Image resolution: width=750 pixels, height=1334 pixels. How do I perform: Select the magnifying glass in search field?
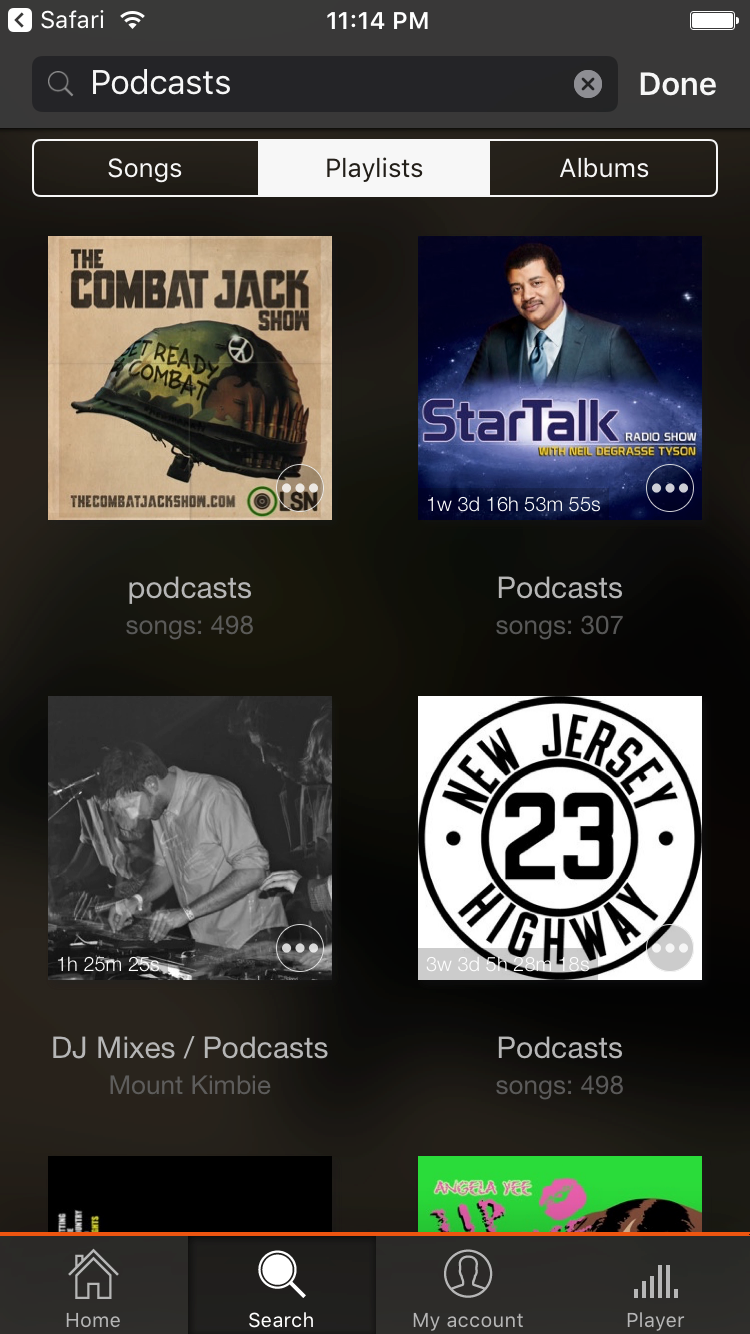tap(59, 83)
